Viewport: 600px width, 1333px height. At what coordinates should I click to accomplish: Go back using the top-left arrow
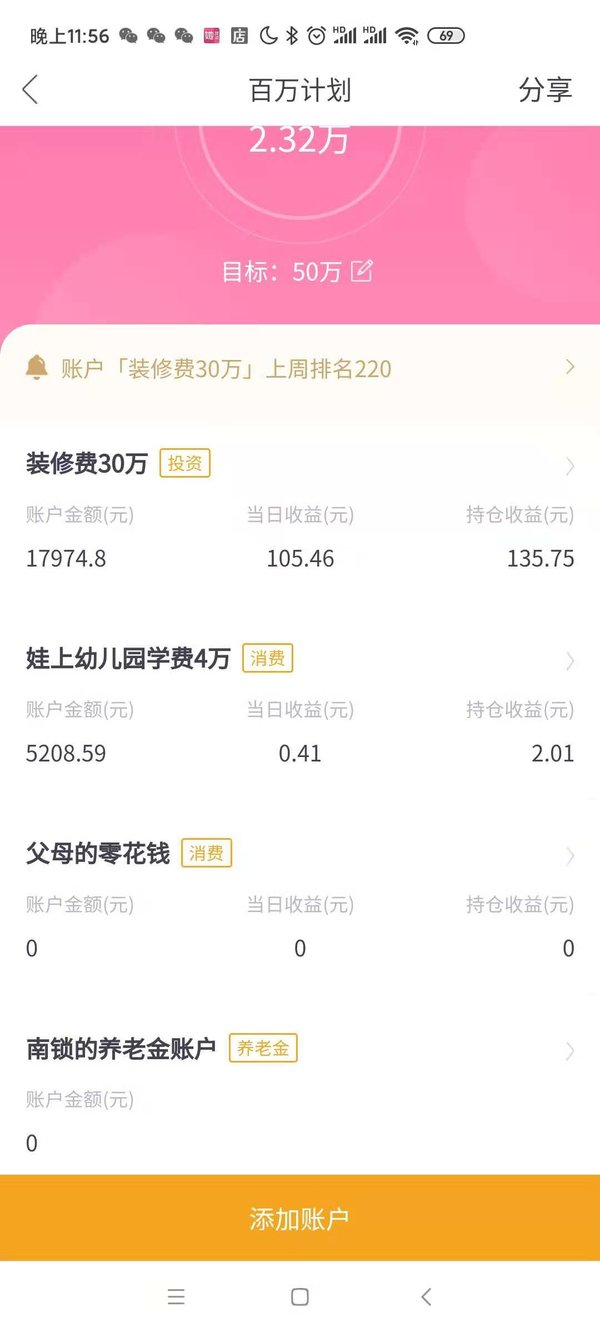click(30, 90)
